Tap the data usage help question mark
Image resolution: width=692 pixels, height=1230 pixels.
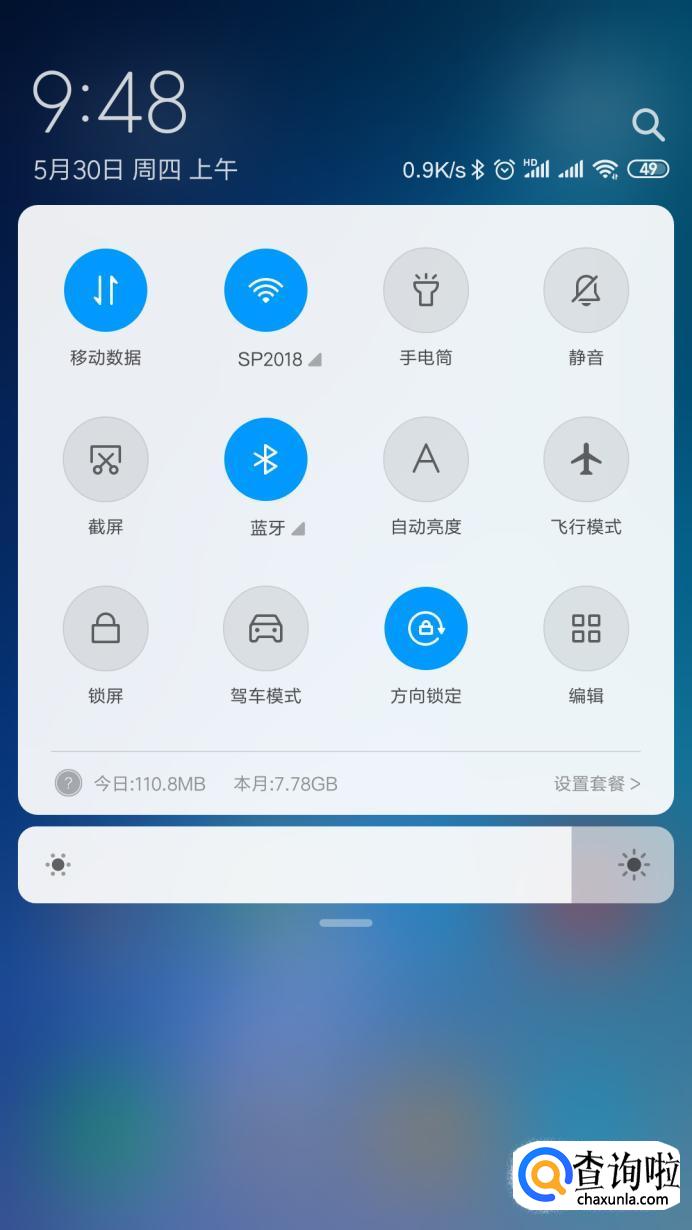point(68,783)
